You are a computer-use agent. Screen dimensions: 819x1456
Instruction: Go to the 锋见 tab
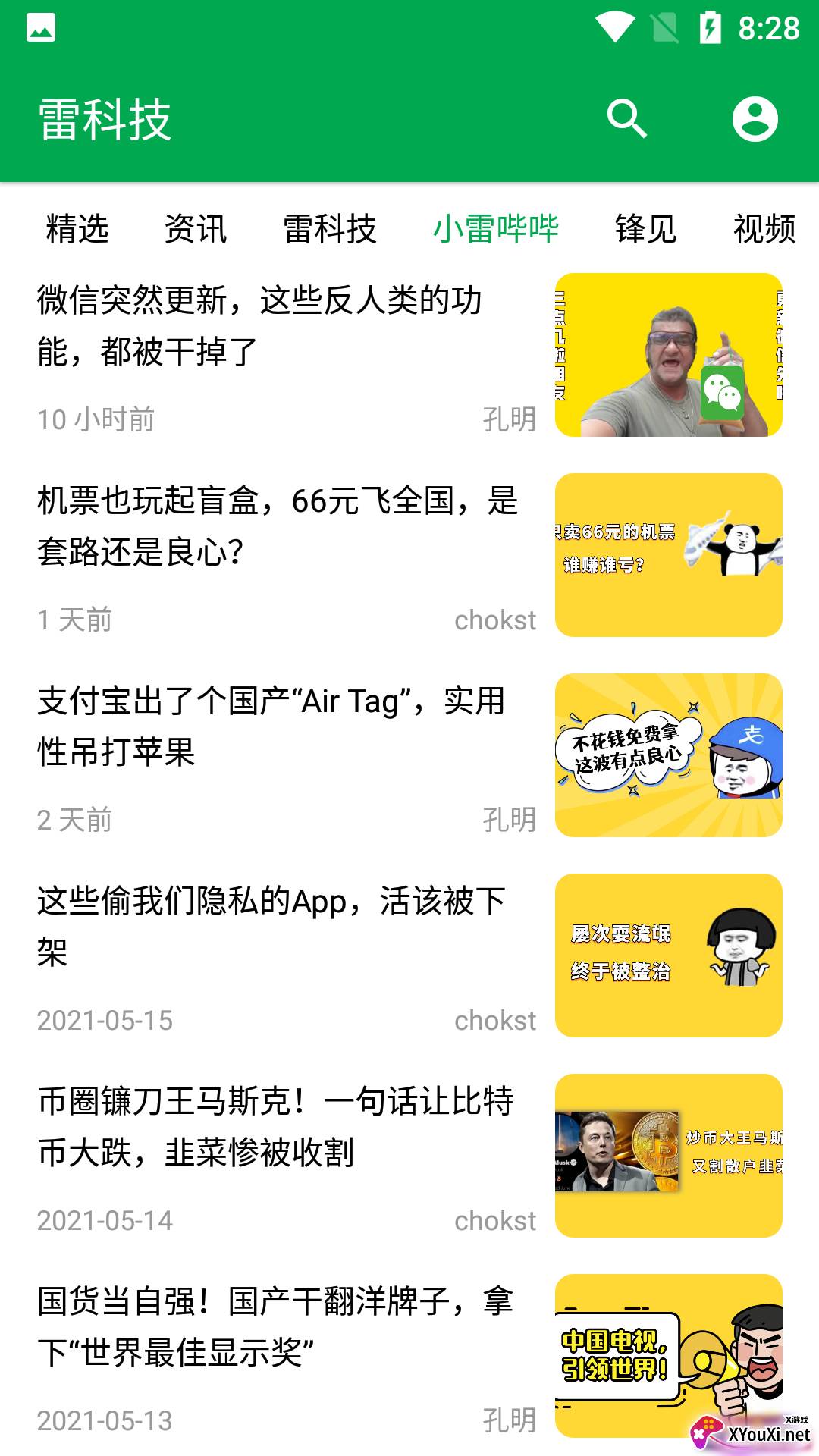click(645, 229)
